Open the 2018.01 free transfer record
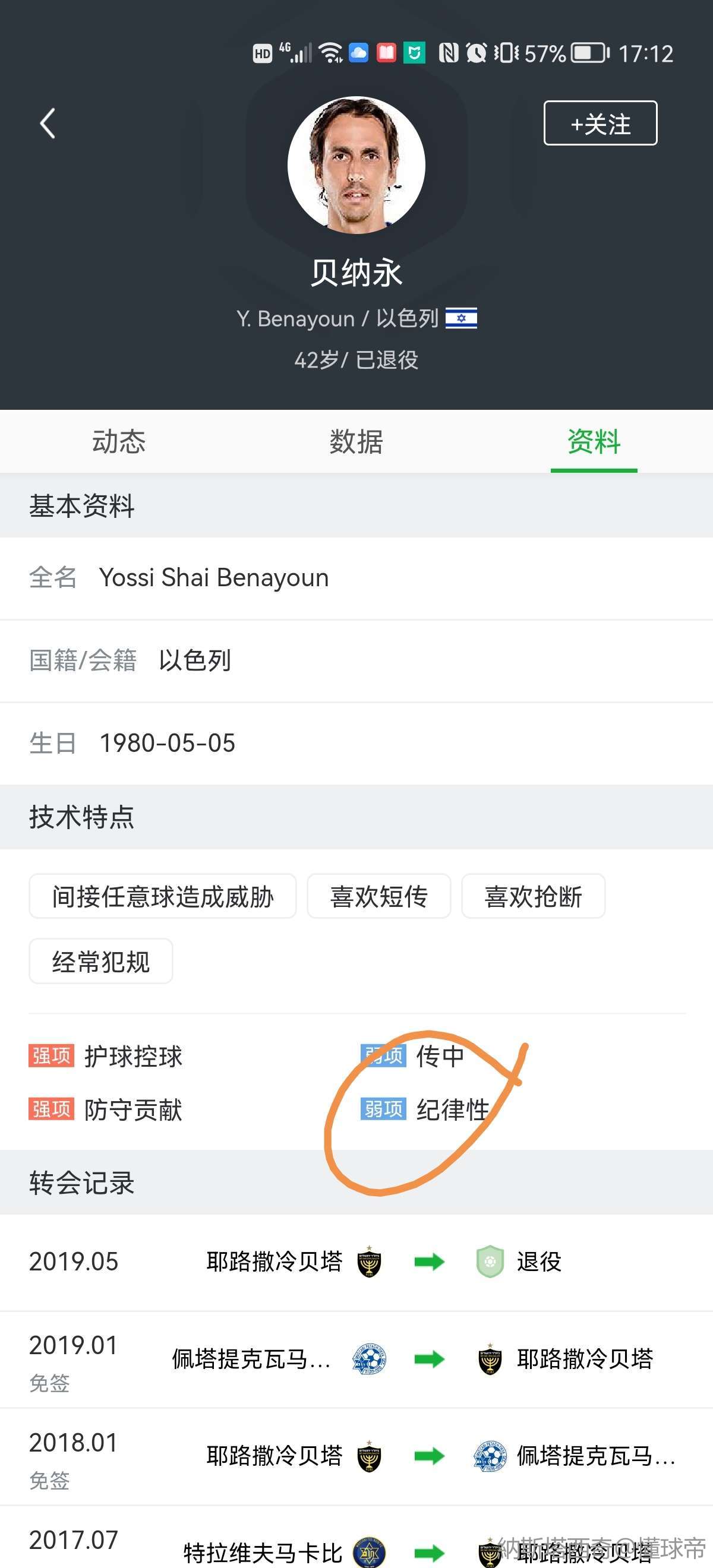 pos(356,1456)
